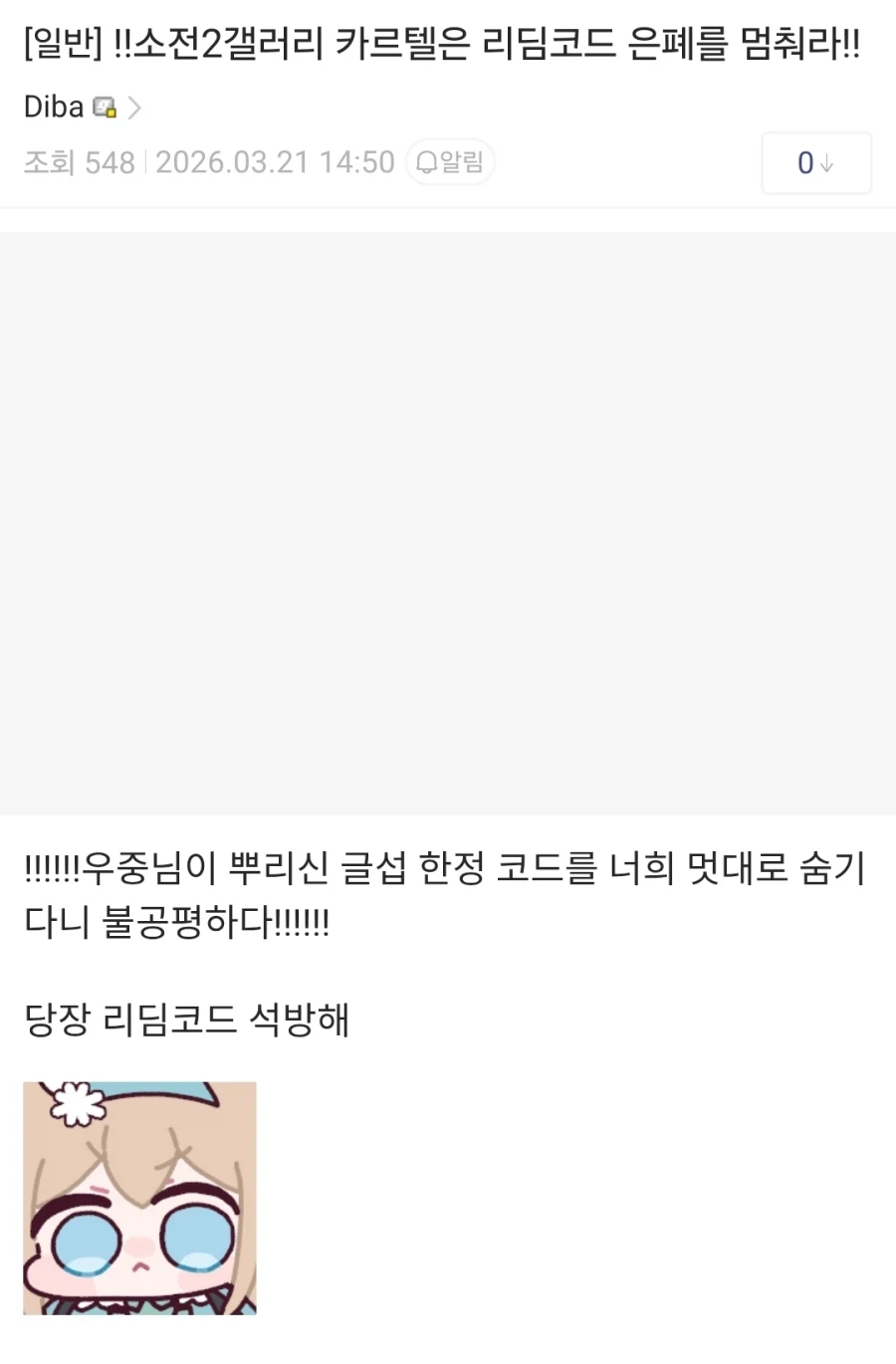Click the view count 조회 548
This screenshot has height=1364, width=896.
[79, 162]
